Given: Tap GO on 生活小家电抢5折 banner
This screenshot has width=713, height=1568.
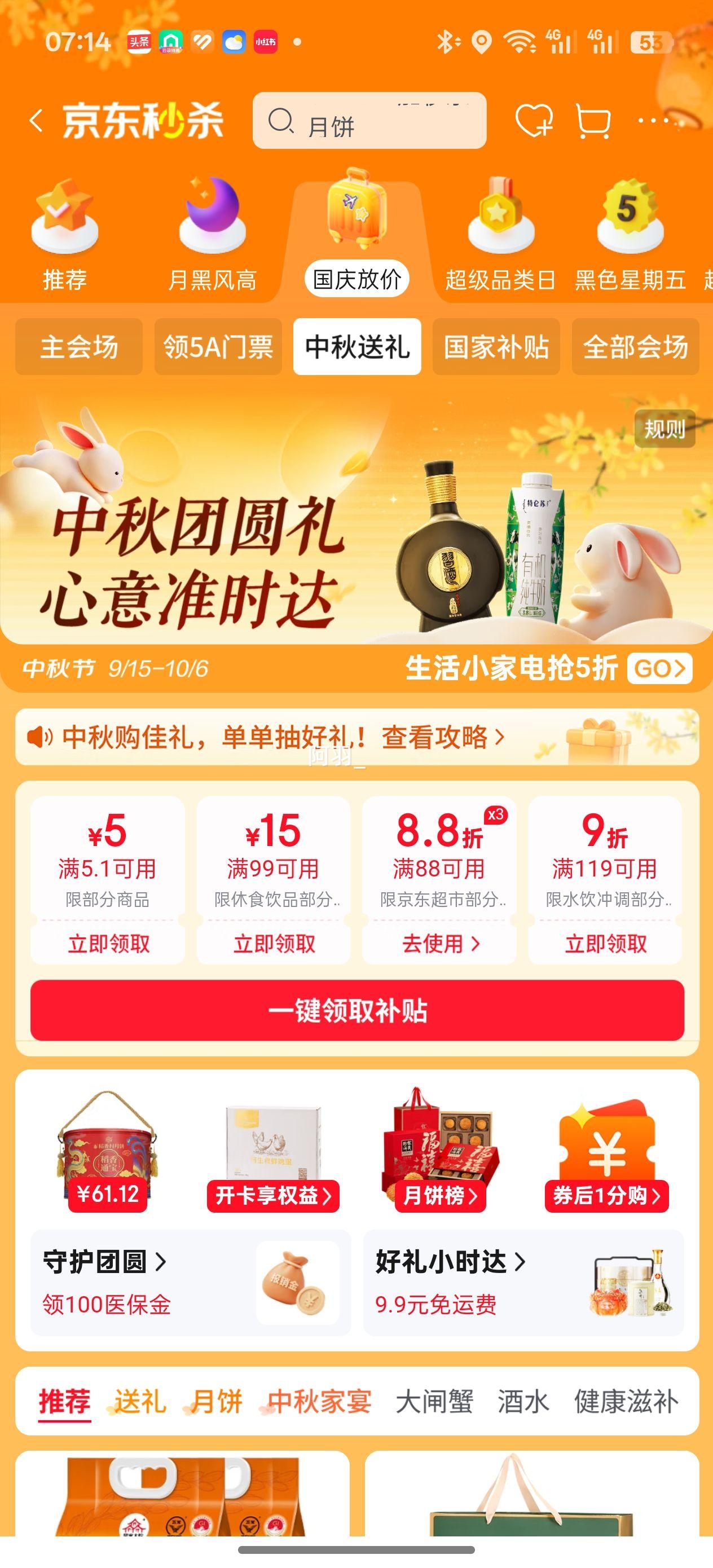Looking at the screenshot, I should pos(659,668).
